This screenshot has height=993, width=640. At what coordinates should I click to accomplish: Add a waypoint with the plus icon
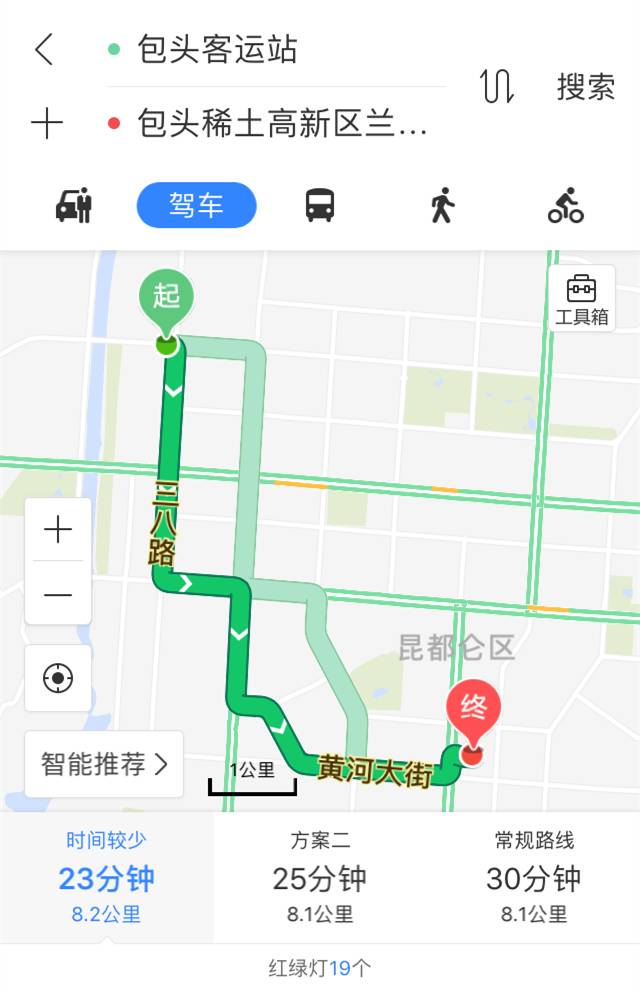(x=46, y=124)
